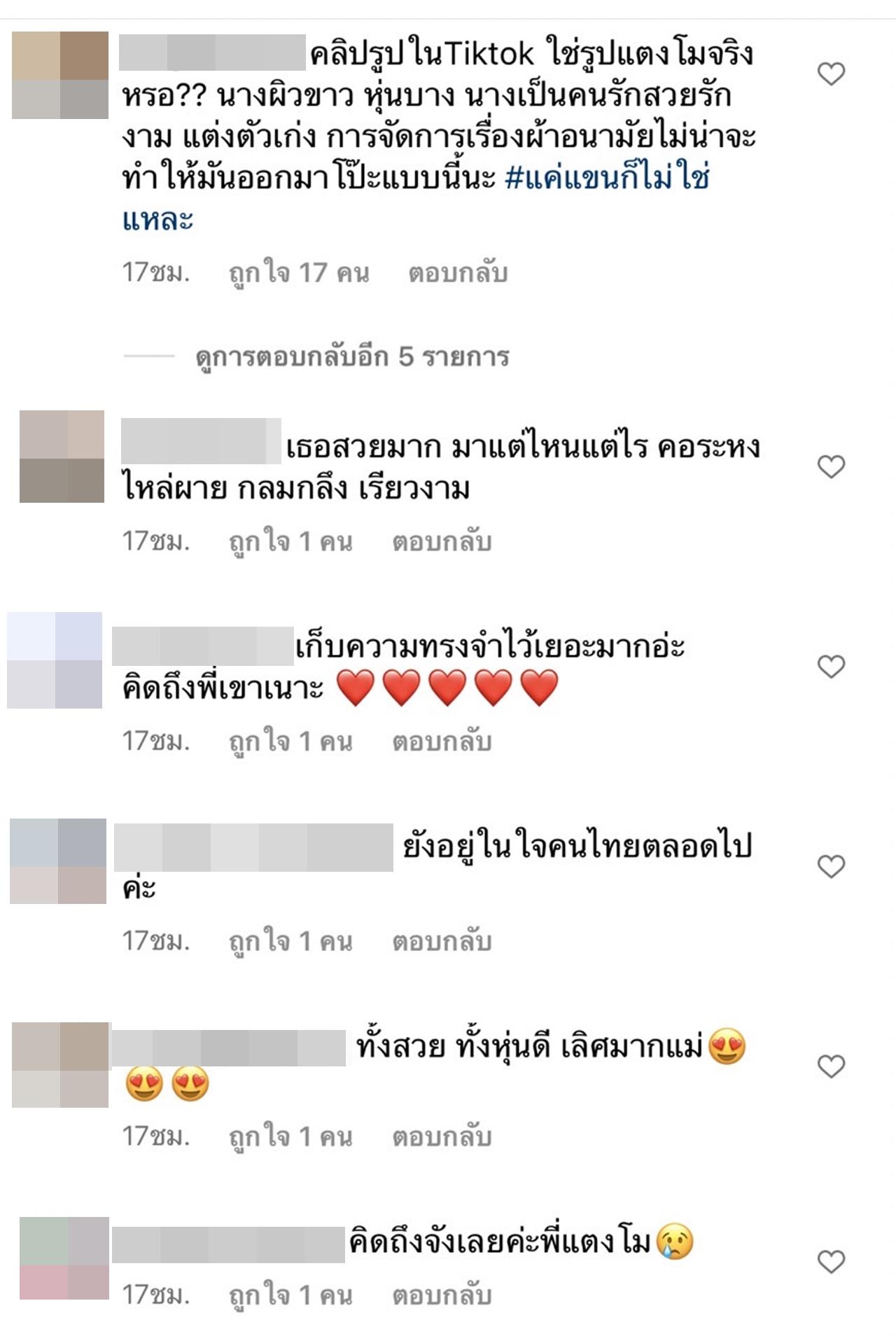The height and width of the screenshot is (1336, 896).
Task: Reply to the comment 'เธอสวยมาก มาแต่ไหนแต่ไร'
Action: (442, 541)
